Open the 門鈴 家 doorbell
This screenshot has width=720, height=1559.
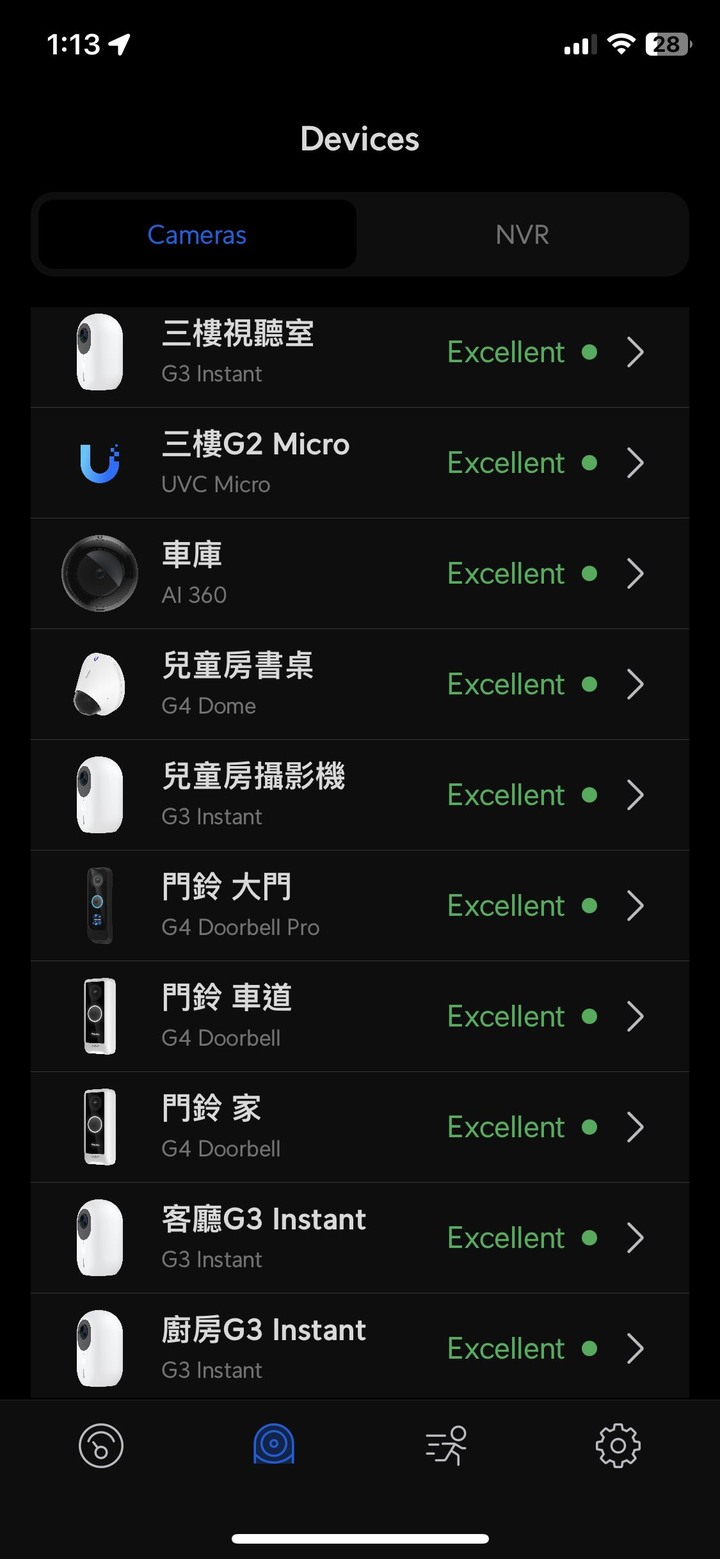click(360, 1127)
